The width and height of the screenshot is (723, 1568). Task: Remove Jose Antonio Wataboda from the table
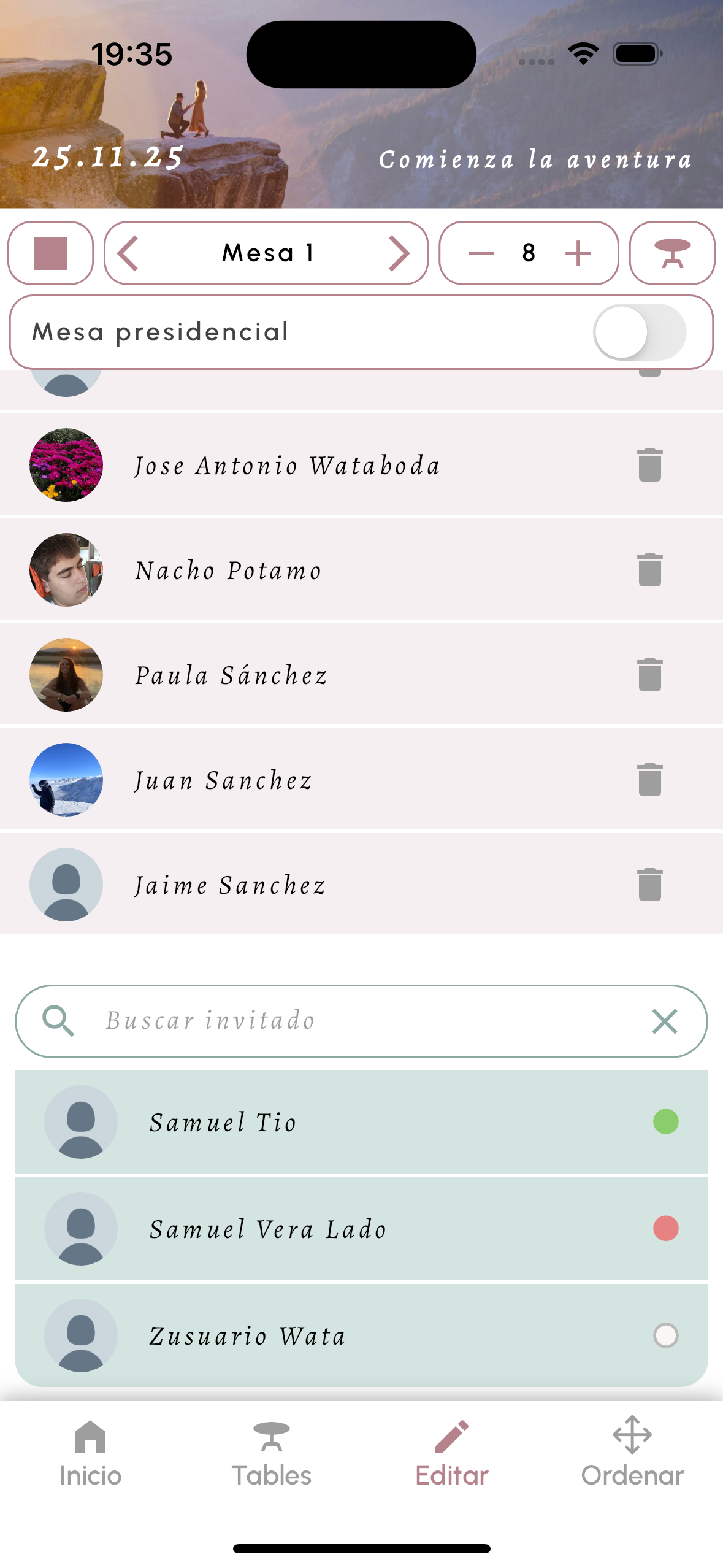649,465
